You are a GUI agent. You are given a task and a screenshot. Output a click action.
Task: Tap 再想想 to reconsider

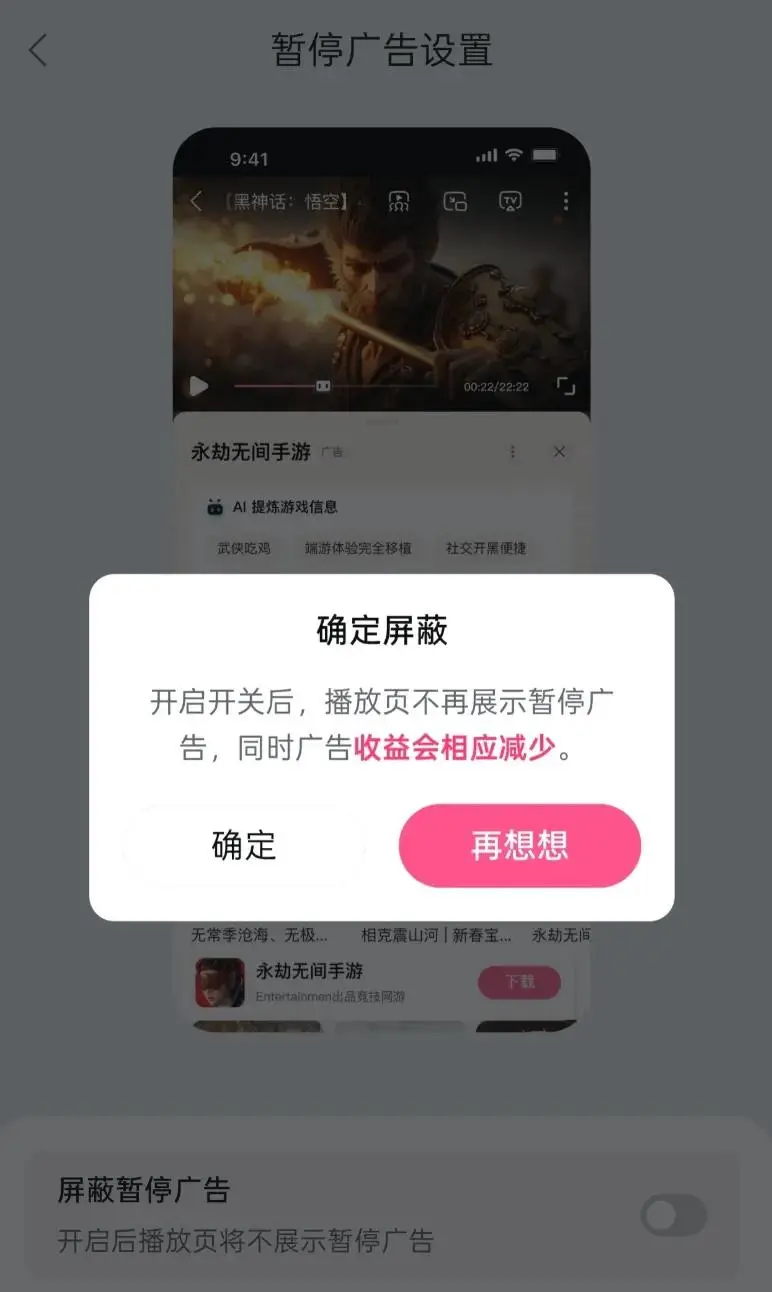(x=519, y=846)
